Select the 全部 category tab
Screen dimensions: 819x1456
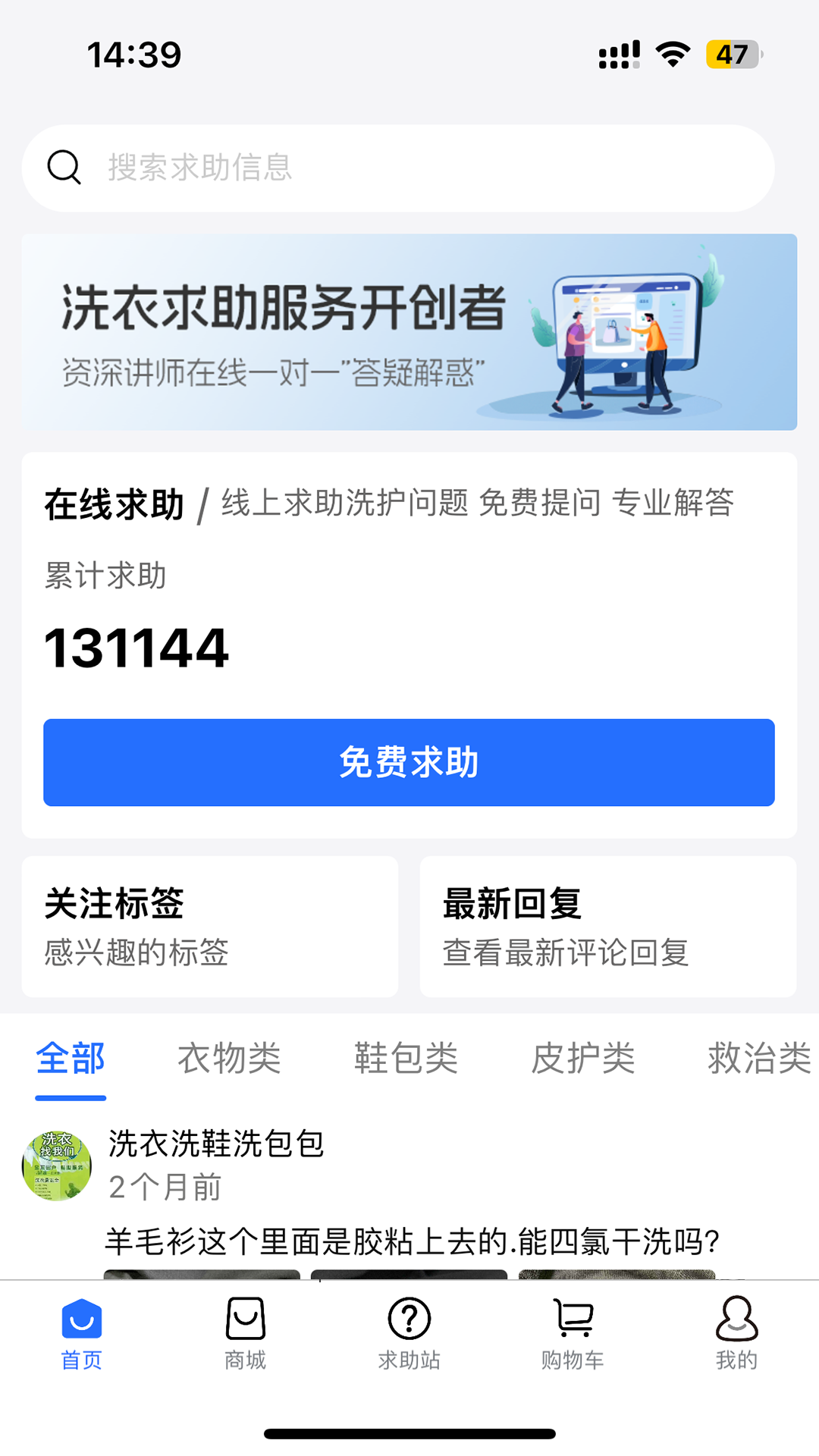[71, 1058]
